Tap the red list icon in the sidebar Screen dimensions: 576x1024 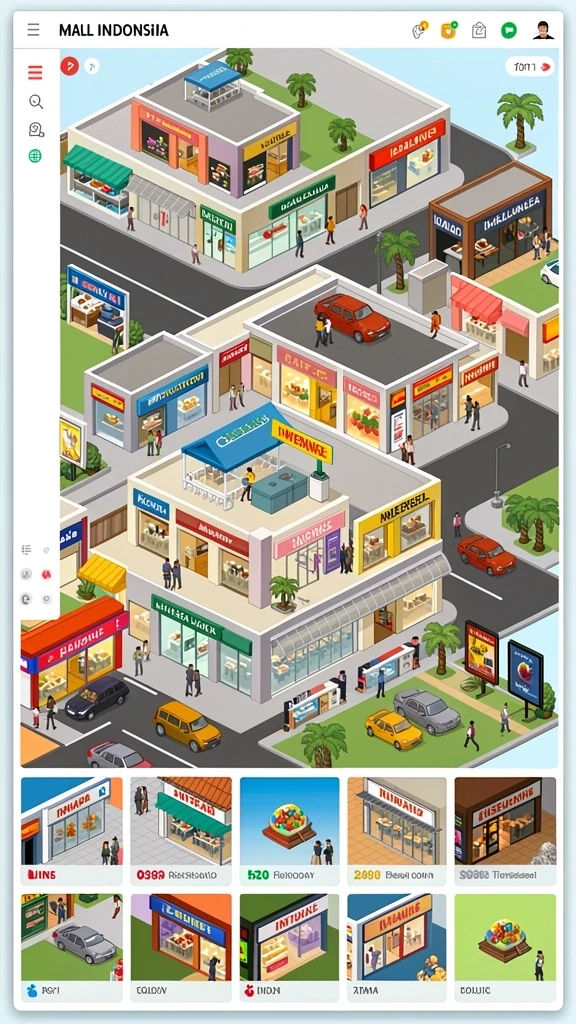35,72
